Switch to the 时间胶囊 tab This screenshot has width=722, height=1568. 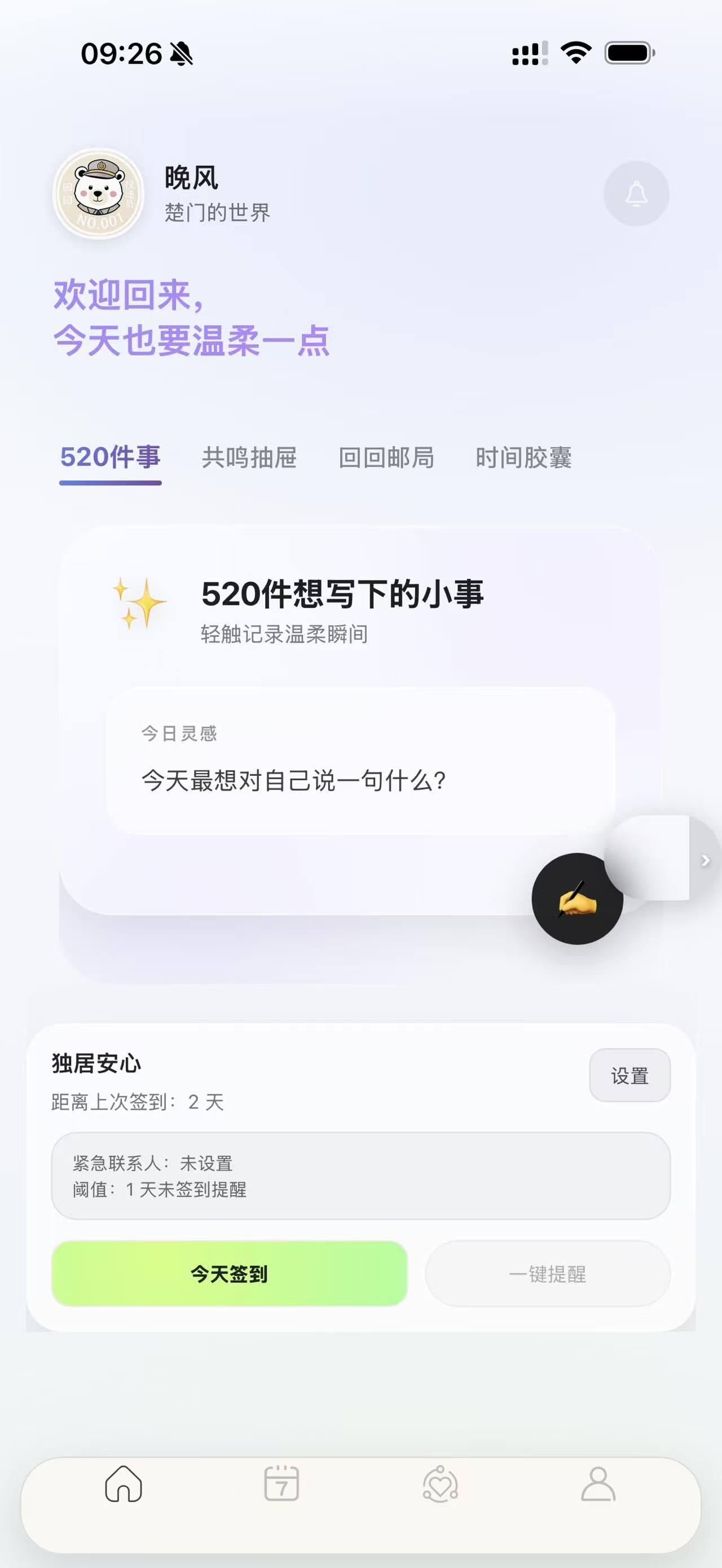(x=525, y=458)
